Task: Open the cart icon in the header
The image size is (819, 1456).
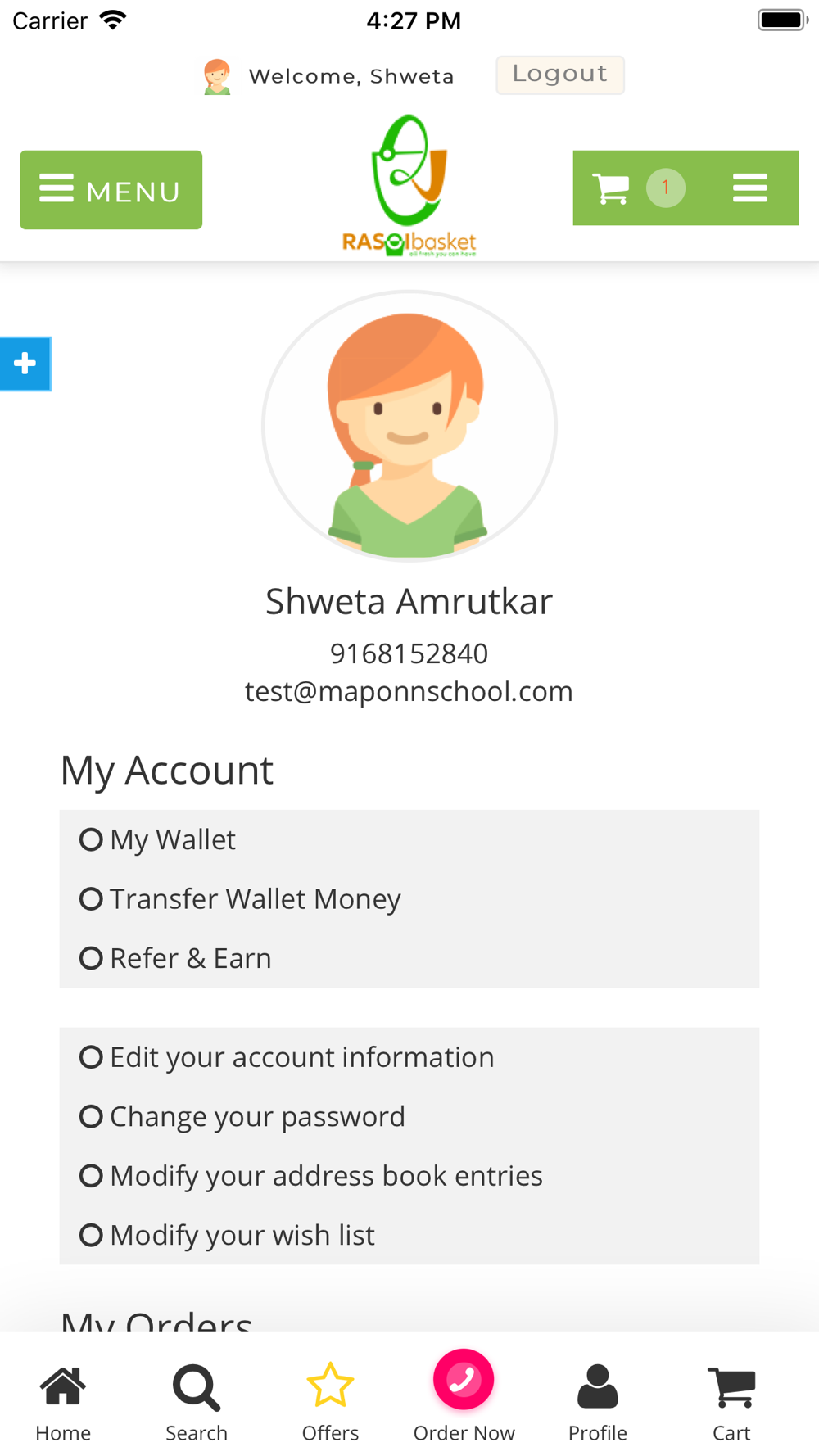Action: 611,188
